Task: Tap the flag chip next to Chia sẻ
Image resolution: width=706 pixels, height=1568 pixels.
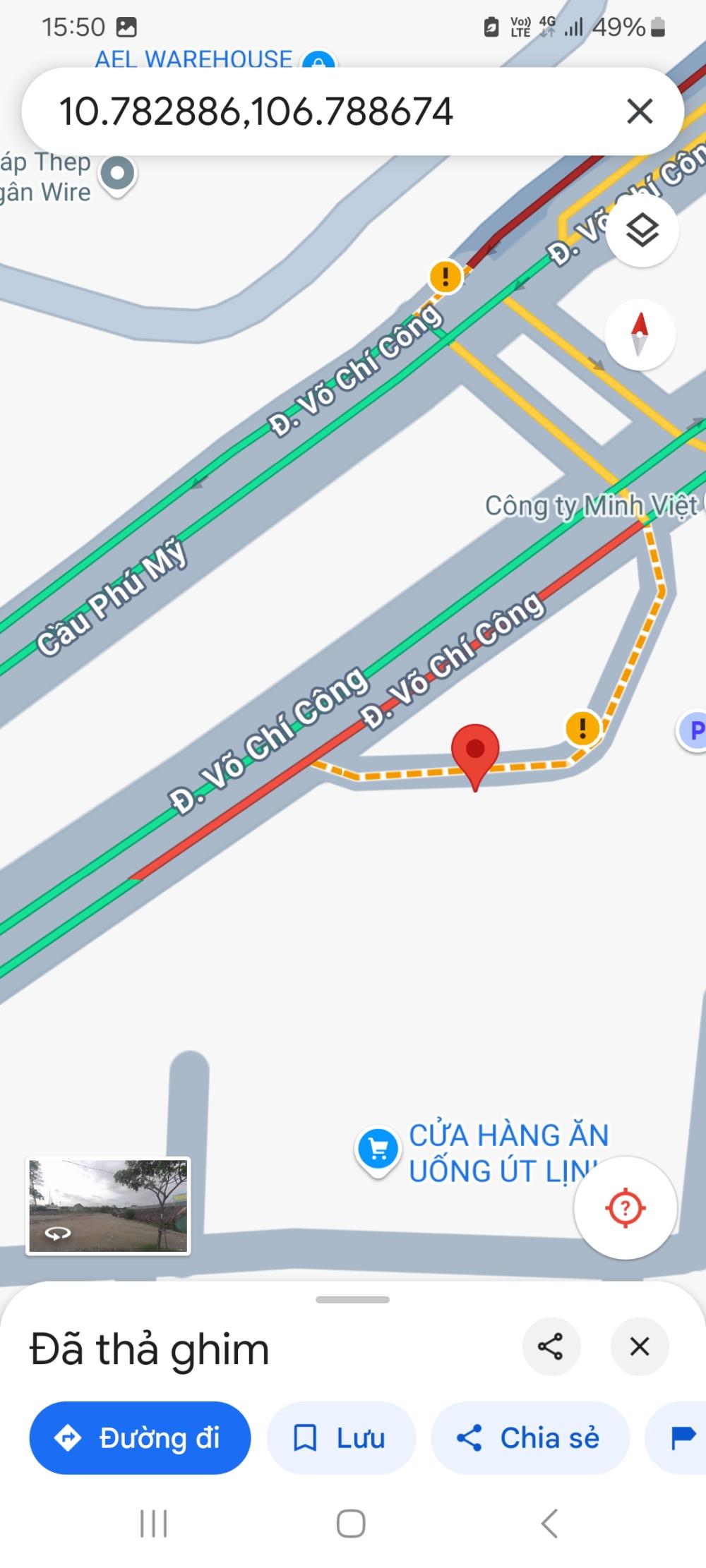Action: coord(681,1438)
